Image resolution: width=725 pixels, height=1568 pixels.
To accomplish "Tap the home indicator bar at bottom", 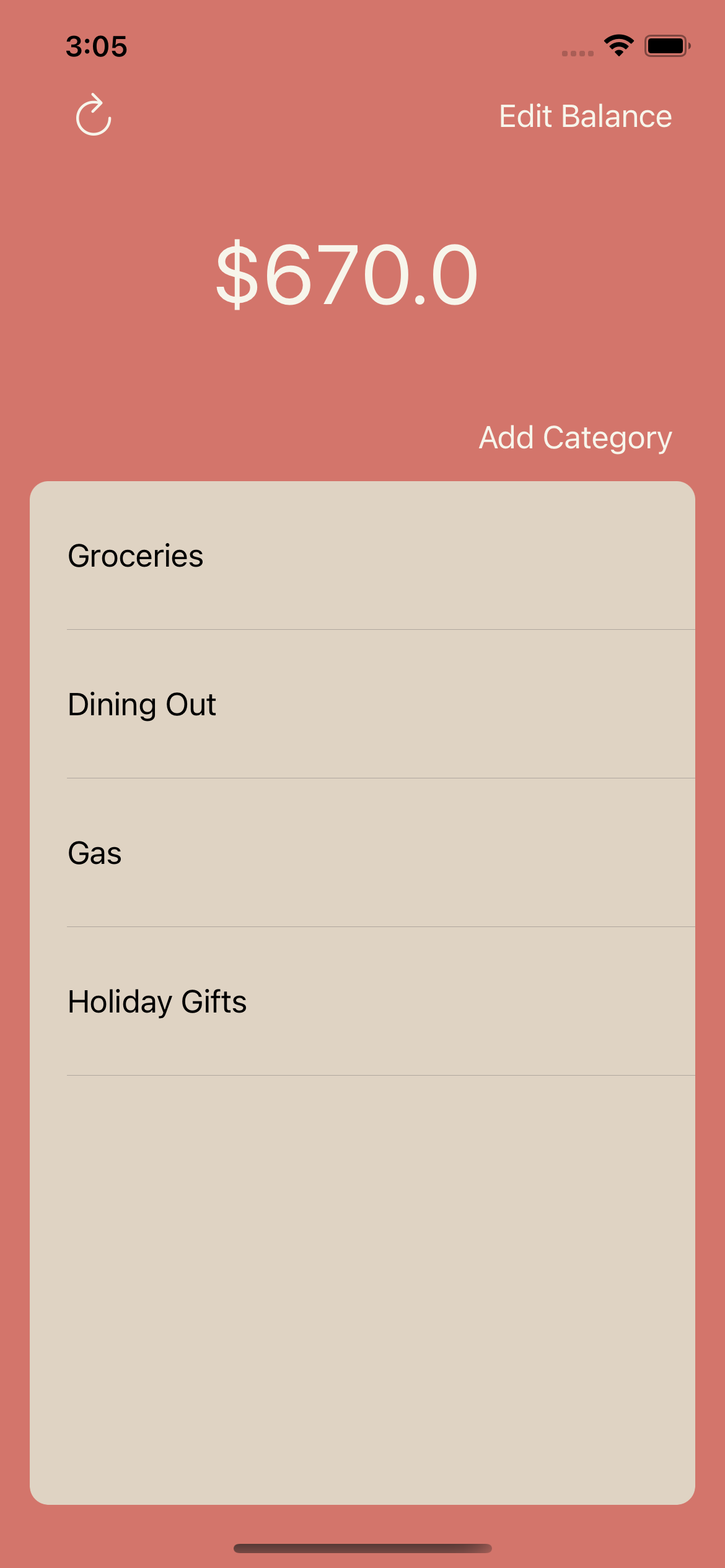I will tap(362, 1546).
